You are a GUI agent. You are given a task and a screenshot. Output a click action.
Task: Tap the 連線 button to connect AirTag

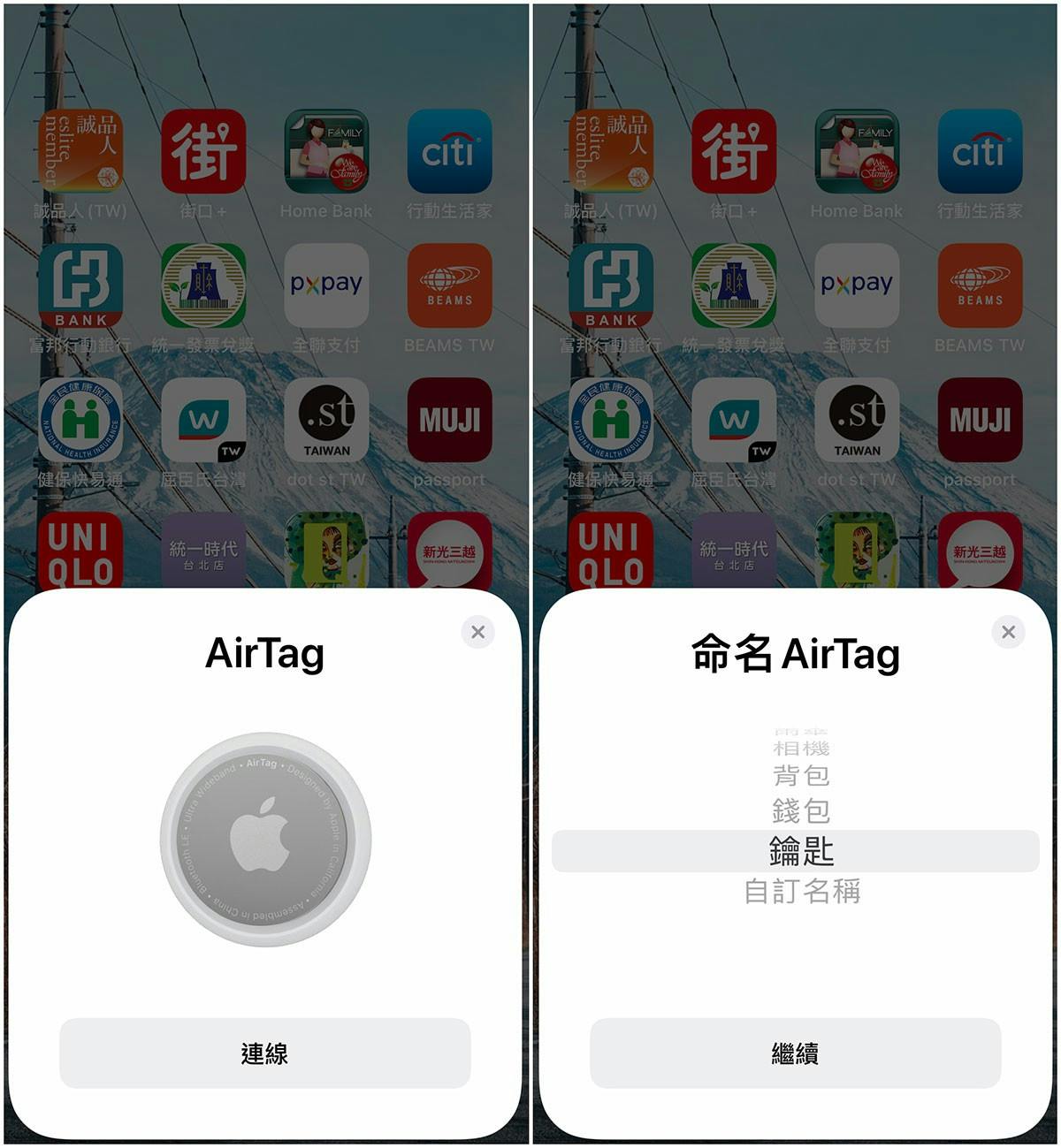coord(264,1053)
